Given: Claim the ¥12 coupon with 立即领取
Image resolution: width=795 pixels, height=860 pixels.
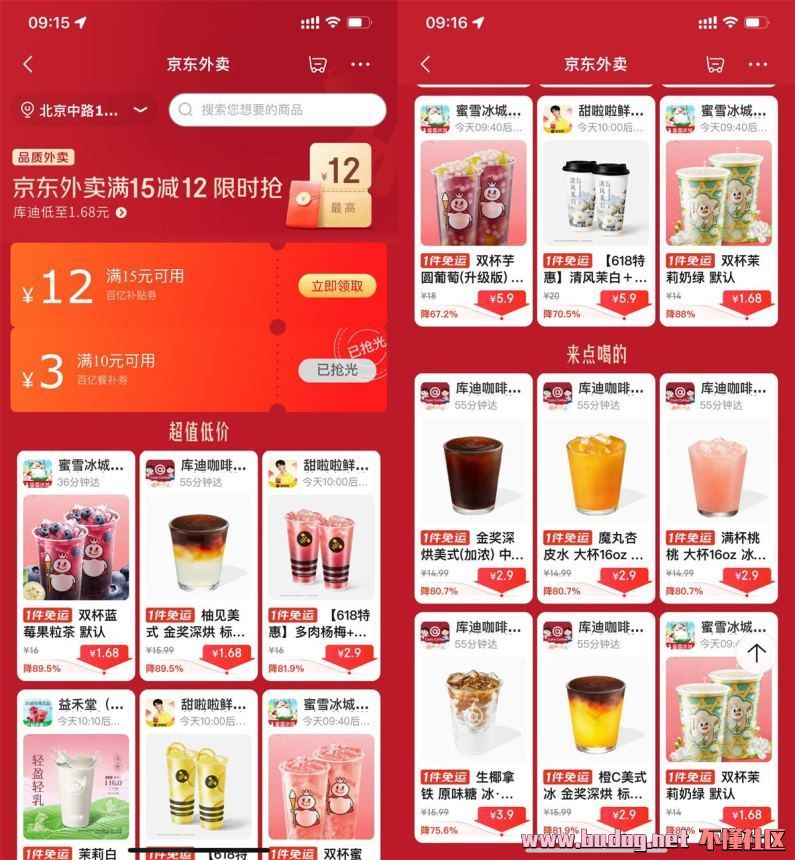Looking at the screenshot, I should point(336,286).
